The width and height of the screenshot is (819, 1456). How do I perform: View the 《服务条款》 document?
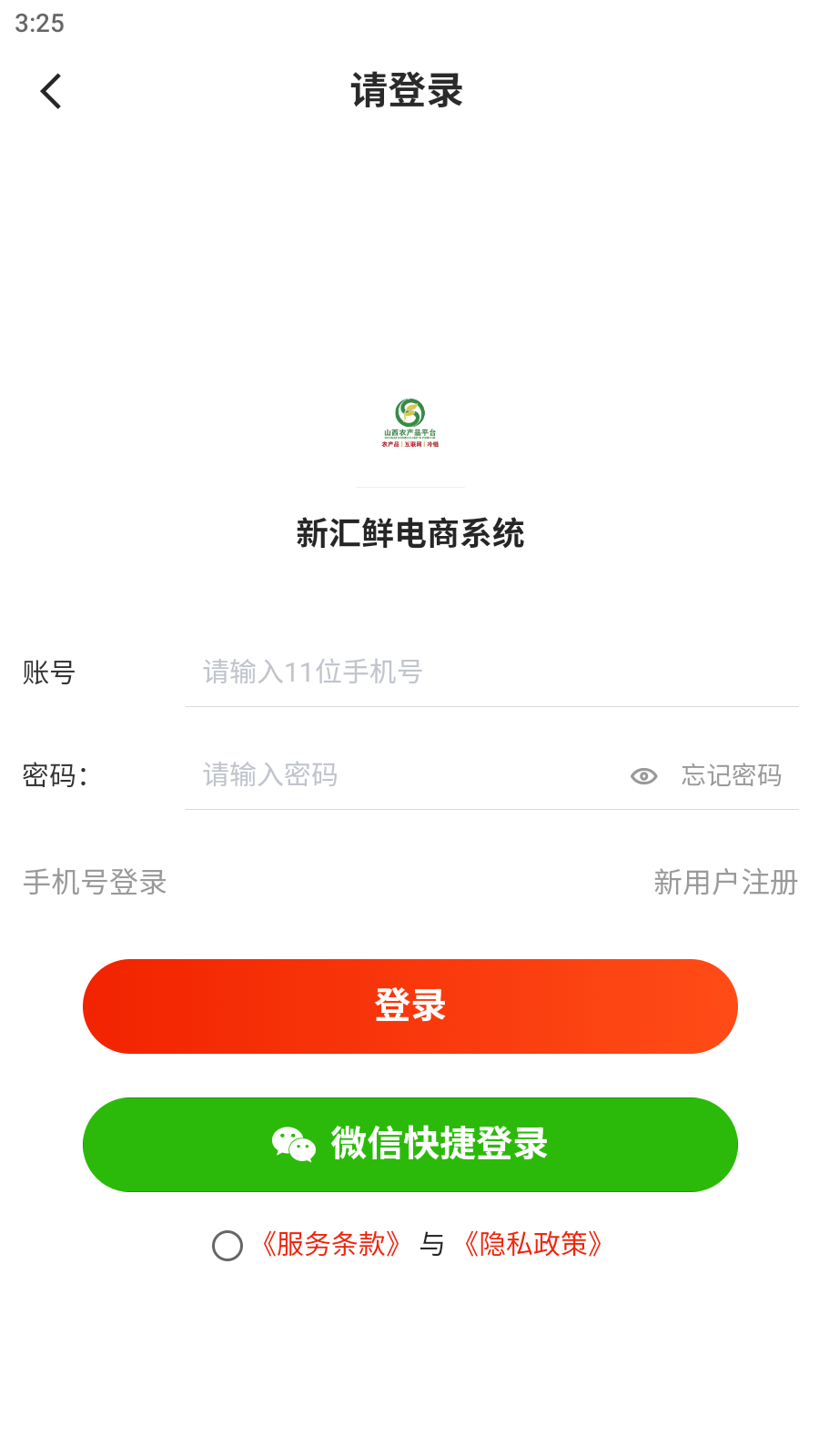click(330, 1245)
